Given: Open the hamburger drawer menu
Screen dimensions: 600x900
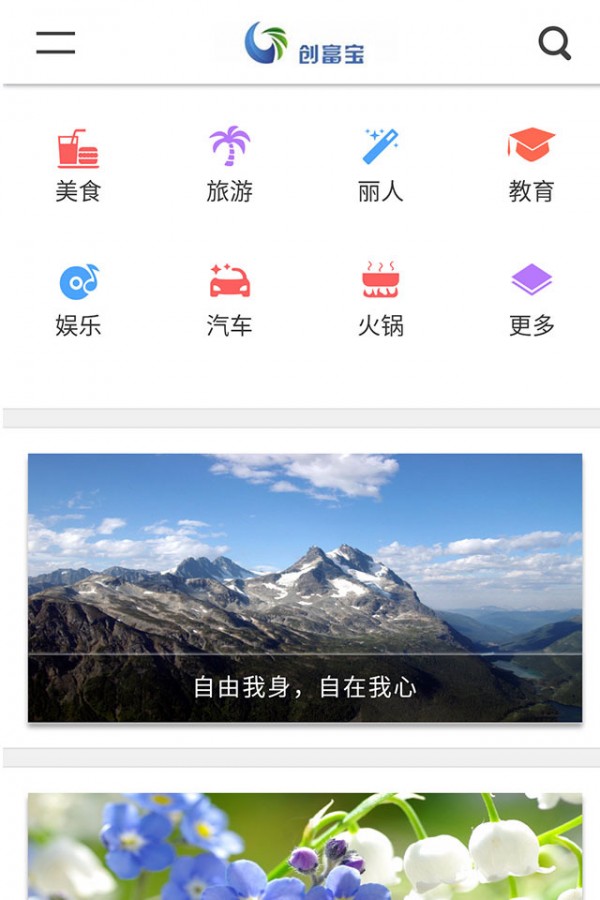Looking at the screenshot, I should 56,43.
